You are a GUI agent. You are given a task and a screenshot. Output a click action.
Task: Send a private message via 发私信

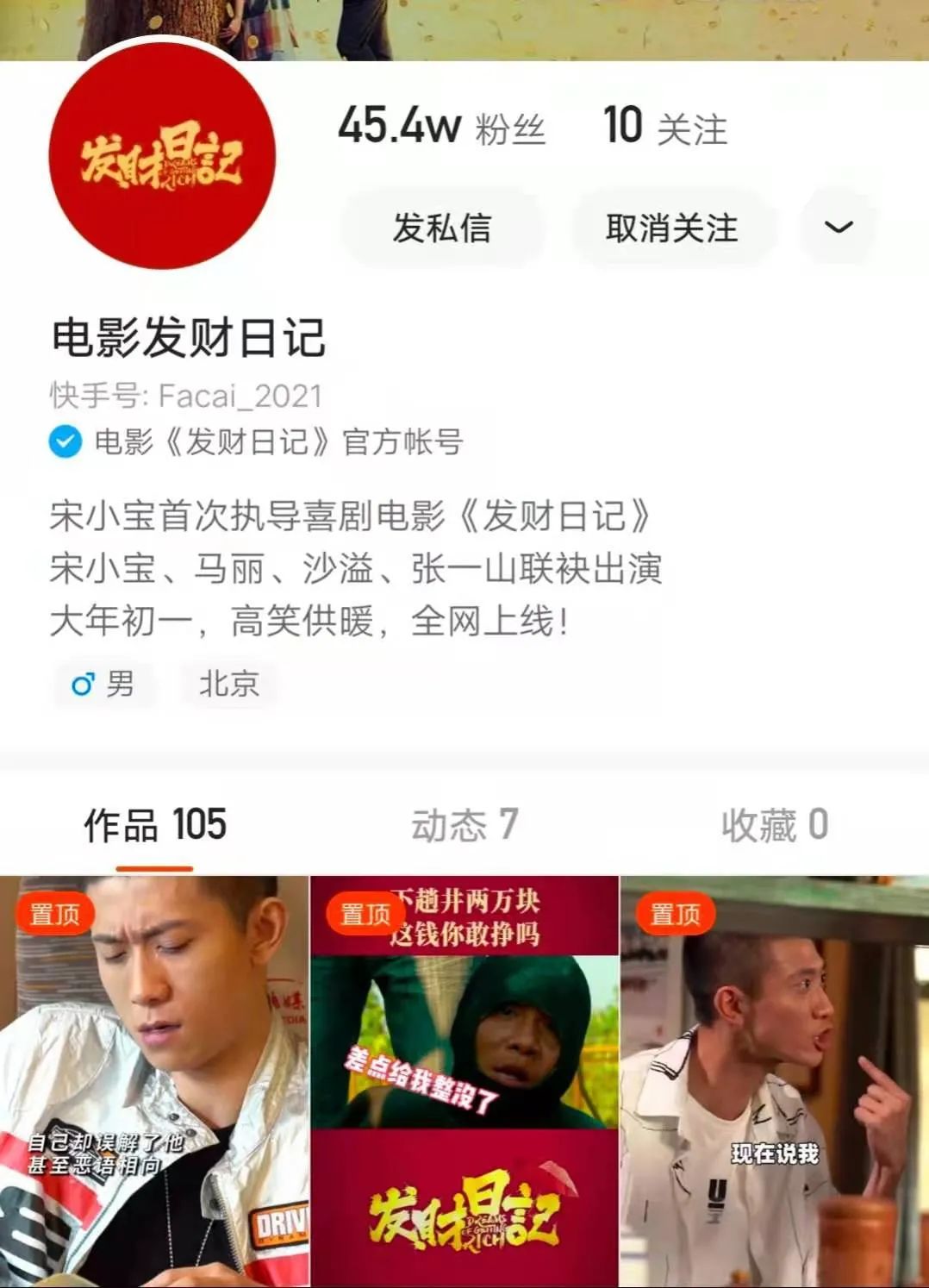[442, 228]
